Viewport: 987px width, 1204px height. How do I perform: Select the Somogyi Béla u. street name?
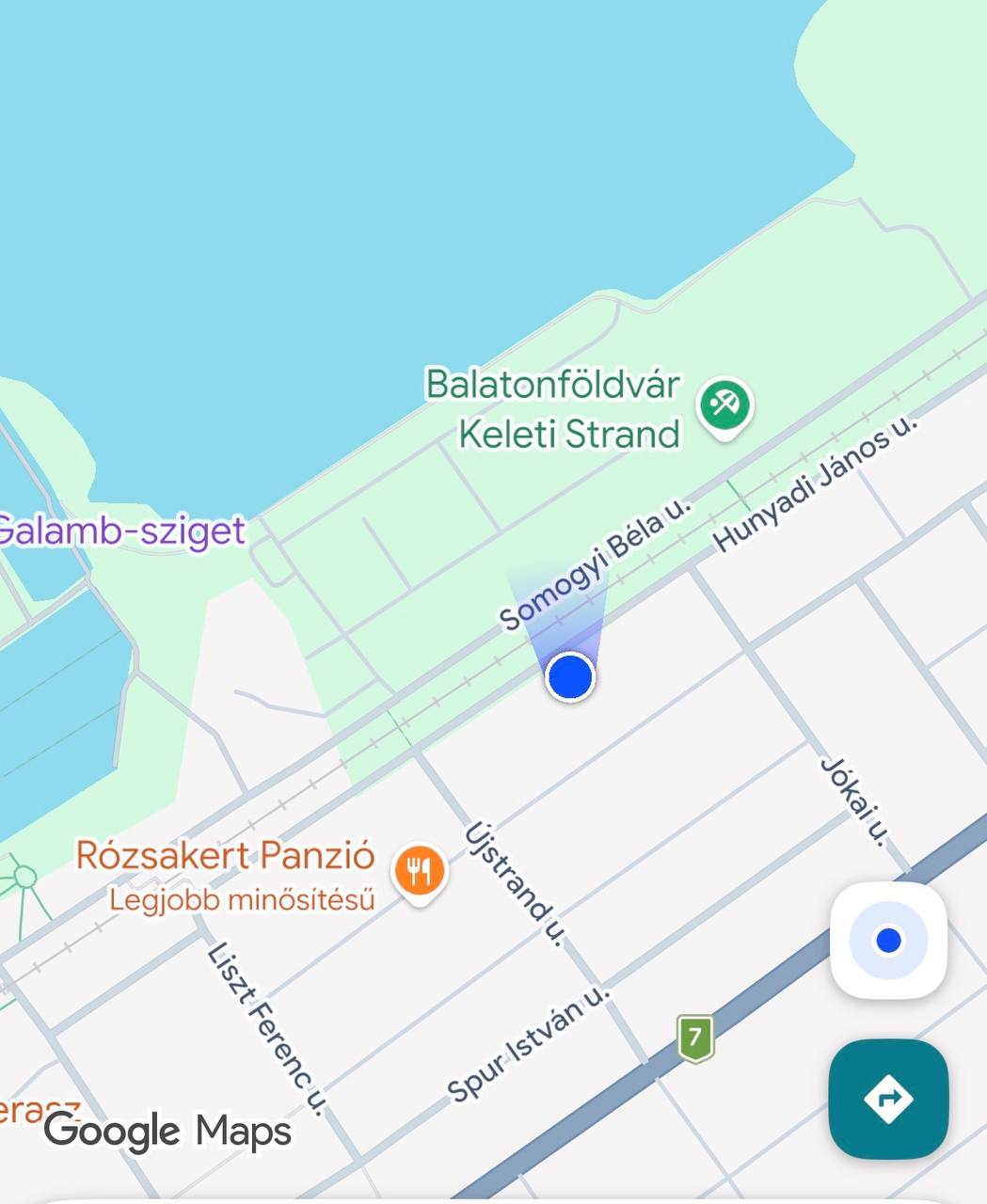coord(595,564)
